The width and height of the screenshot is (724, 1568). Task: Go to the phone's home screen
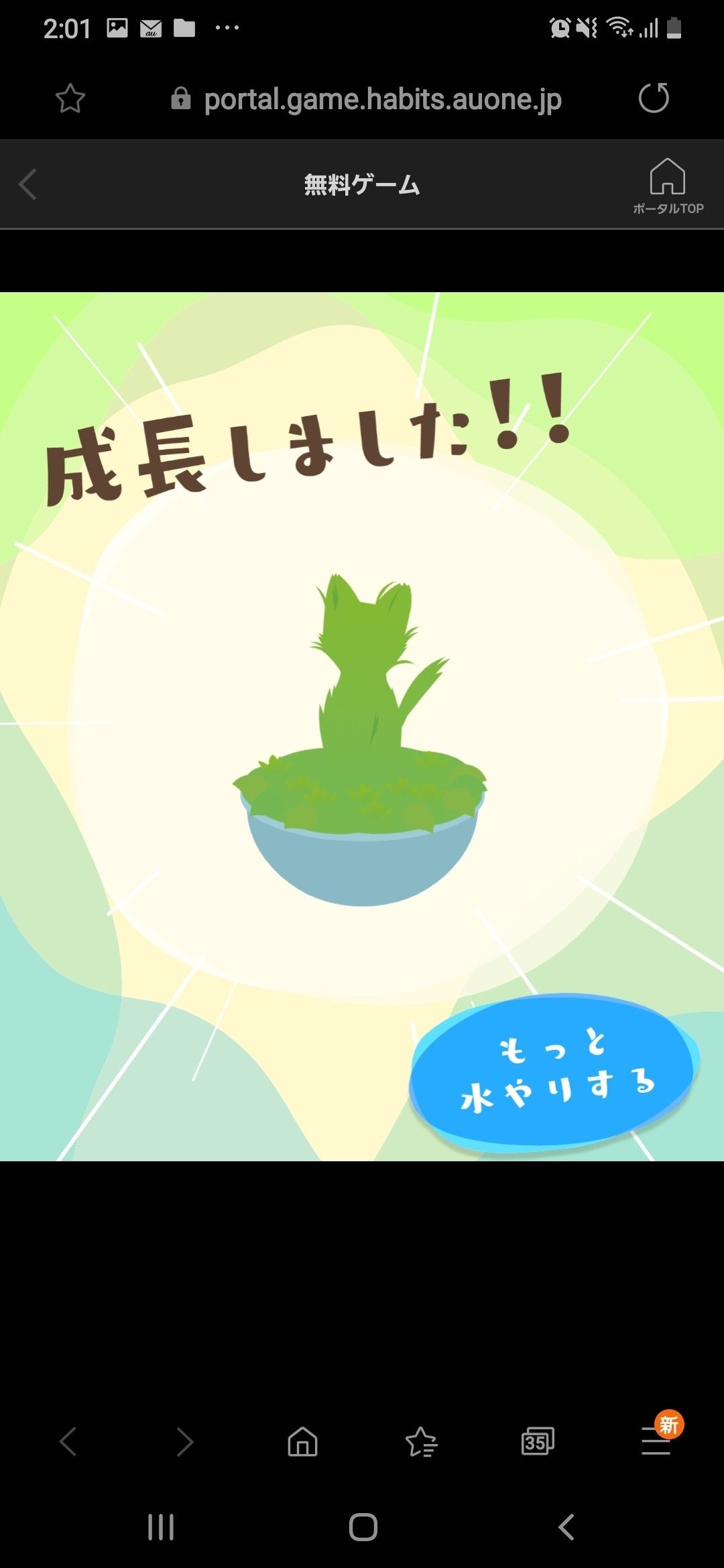363,1527
